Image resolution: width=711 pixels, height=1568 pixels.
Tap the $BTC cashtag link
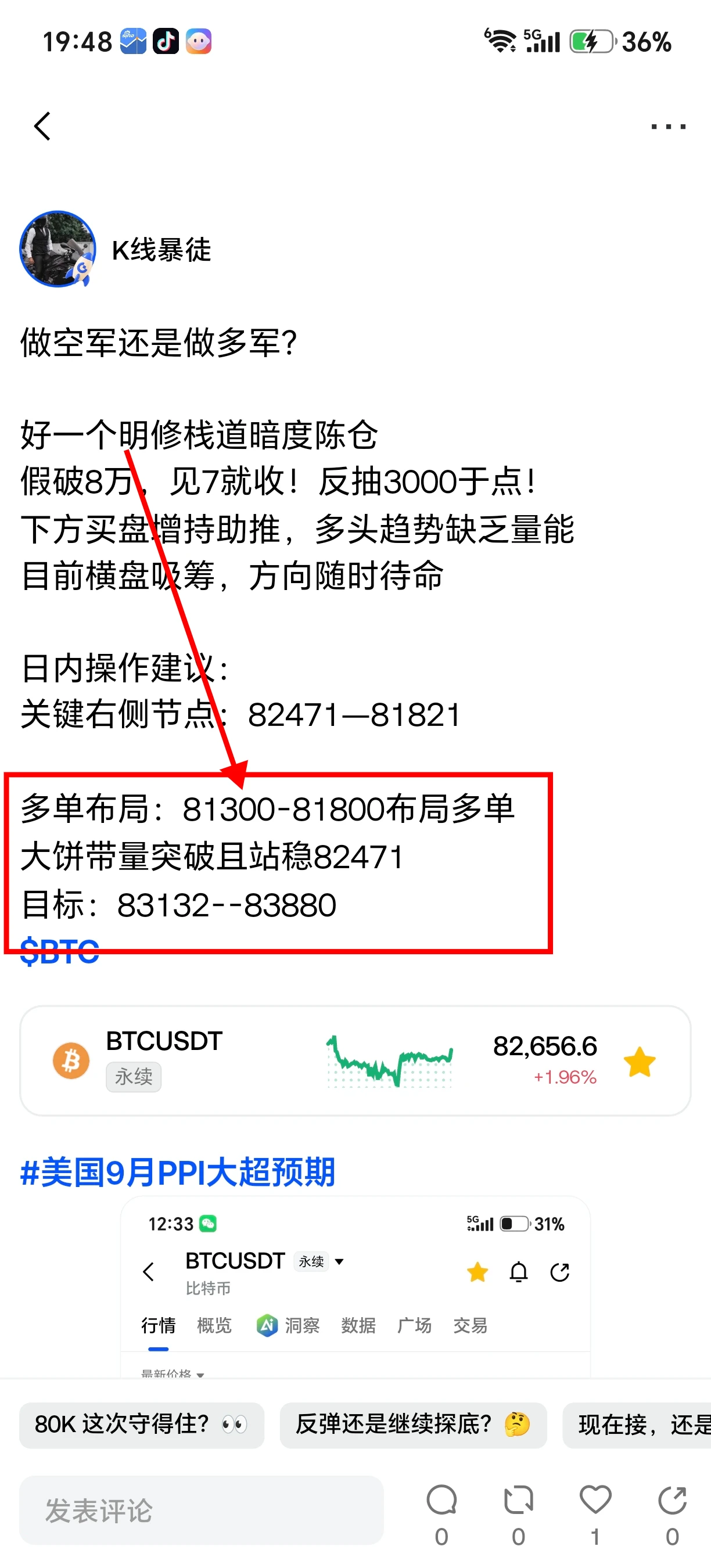tap(59, 951)
